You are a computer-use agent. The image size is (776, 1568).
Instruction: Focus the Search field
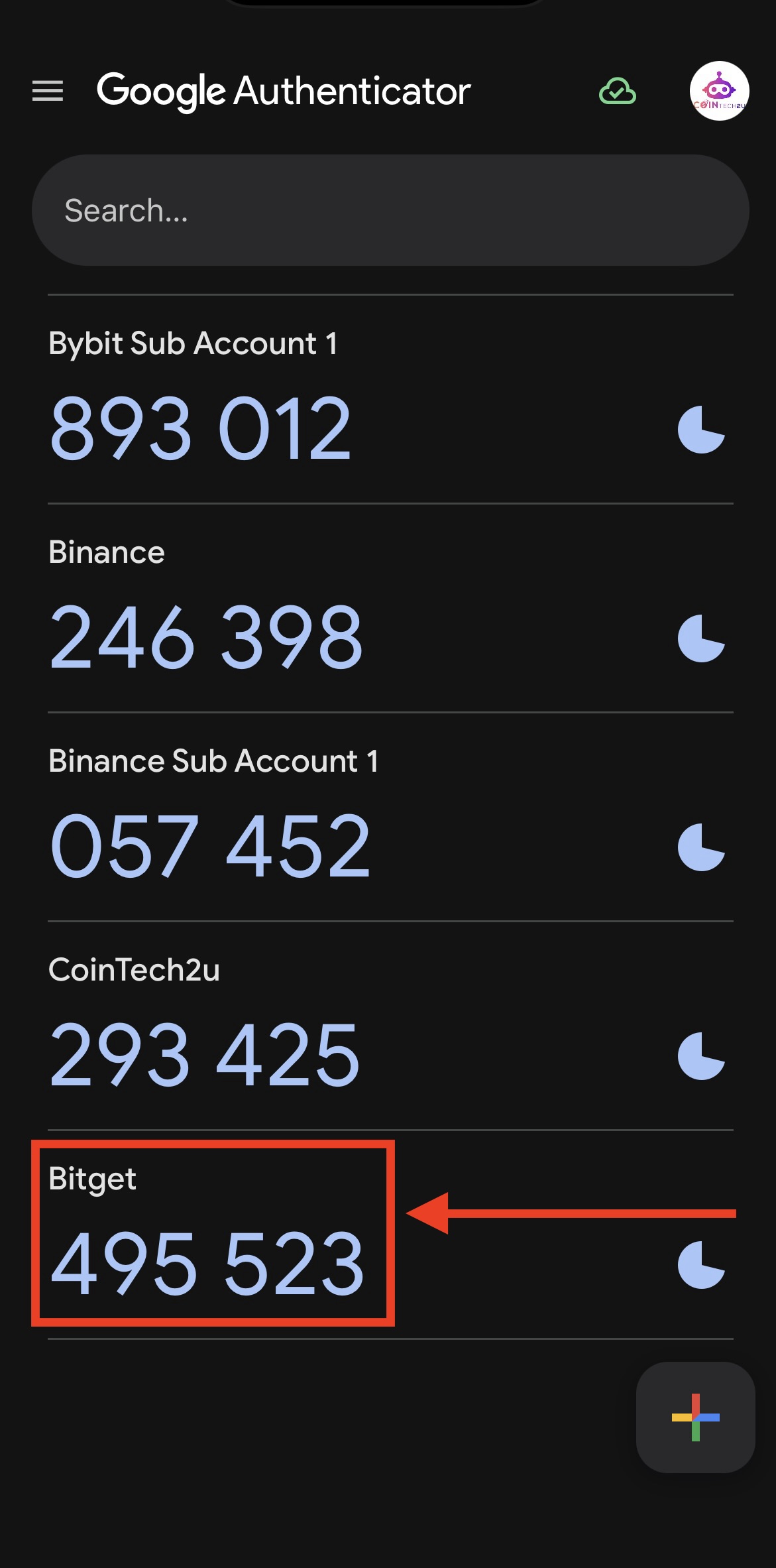coord(390,211)
